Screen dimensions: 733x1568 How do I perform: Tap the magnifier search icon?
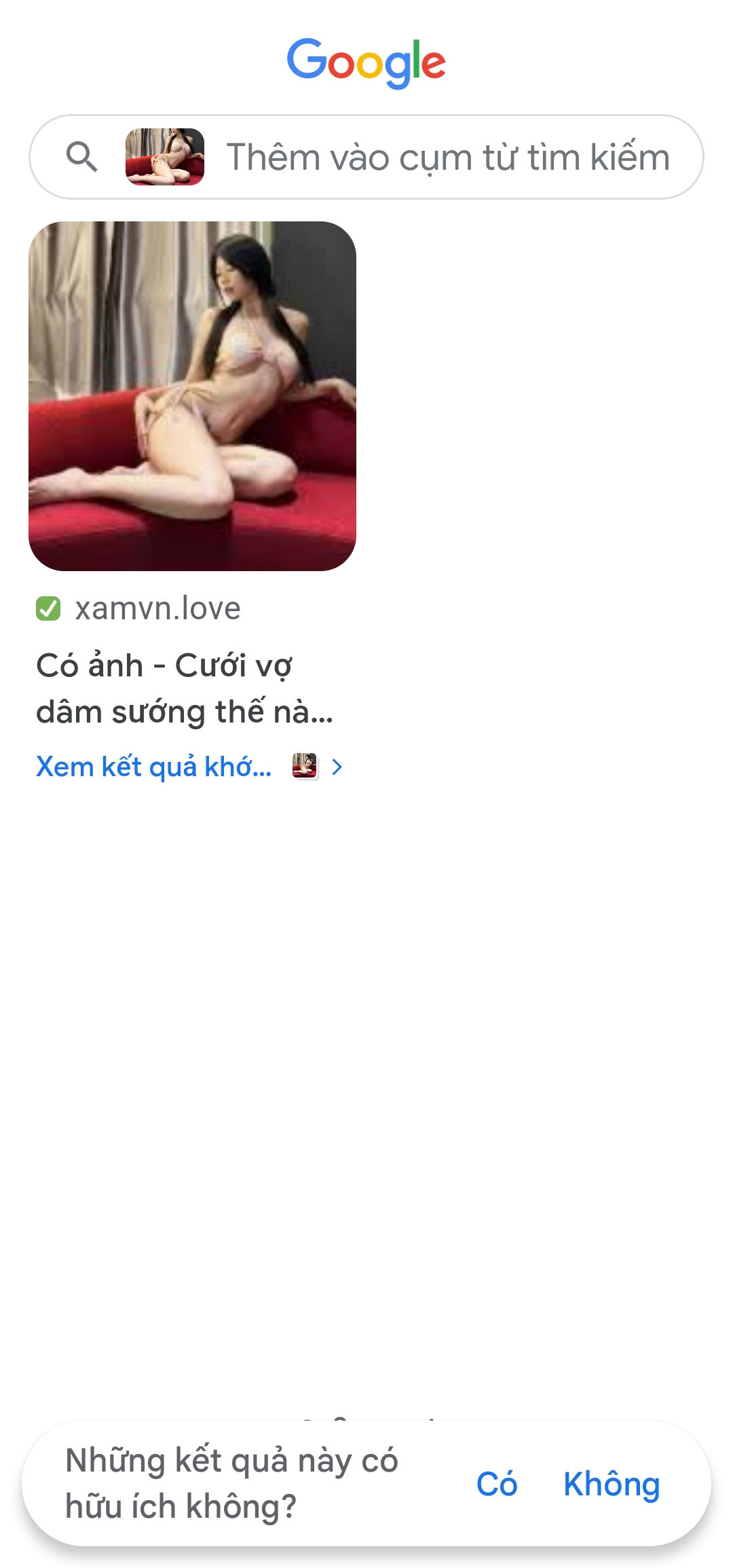(x=82, y=157)
